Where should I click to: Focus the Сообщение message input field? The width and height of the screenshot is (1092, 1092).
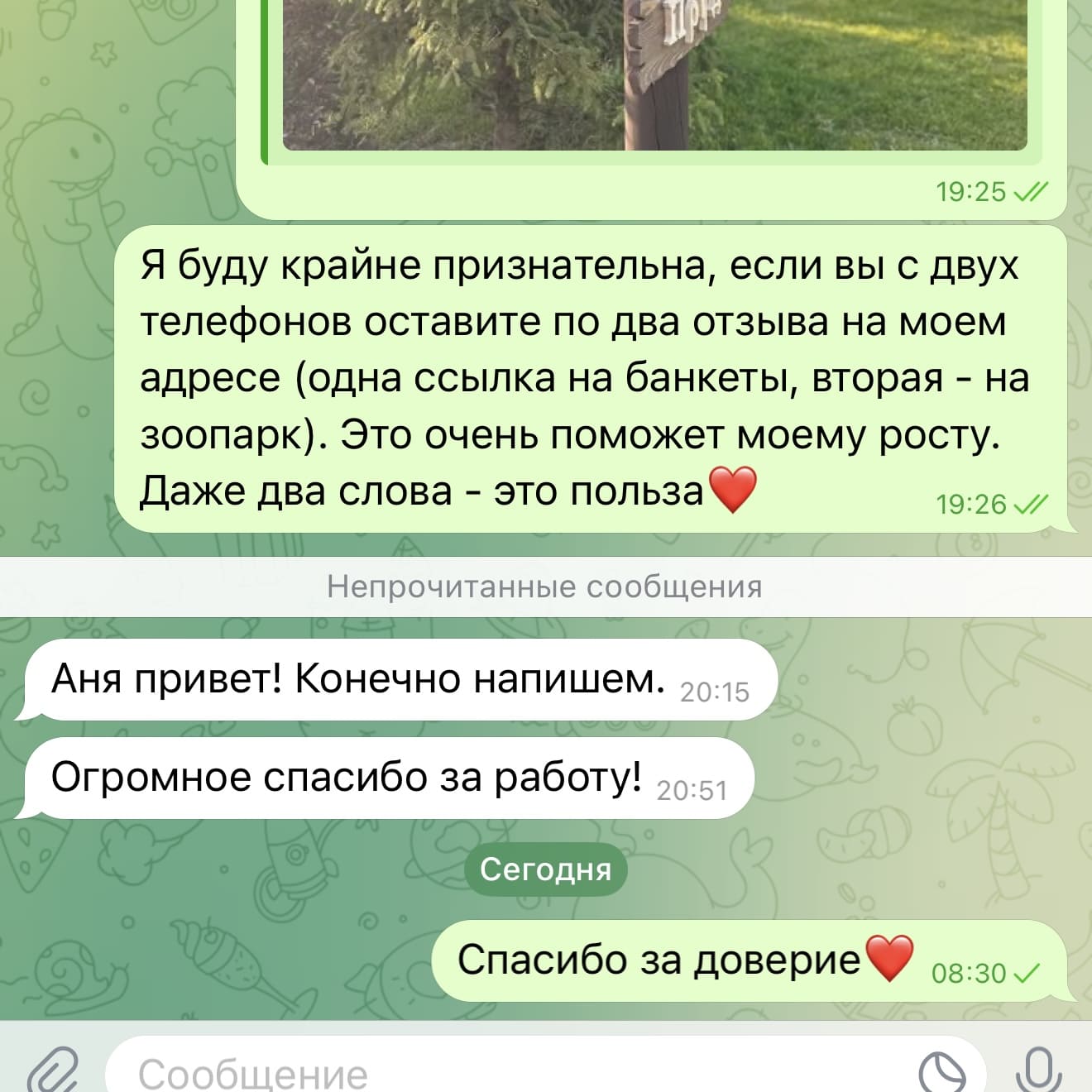point(496,1072)
